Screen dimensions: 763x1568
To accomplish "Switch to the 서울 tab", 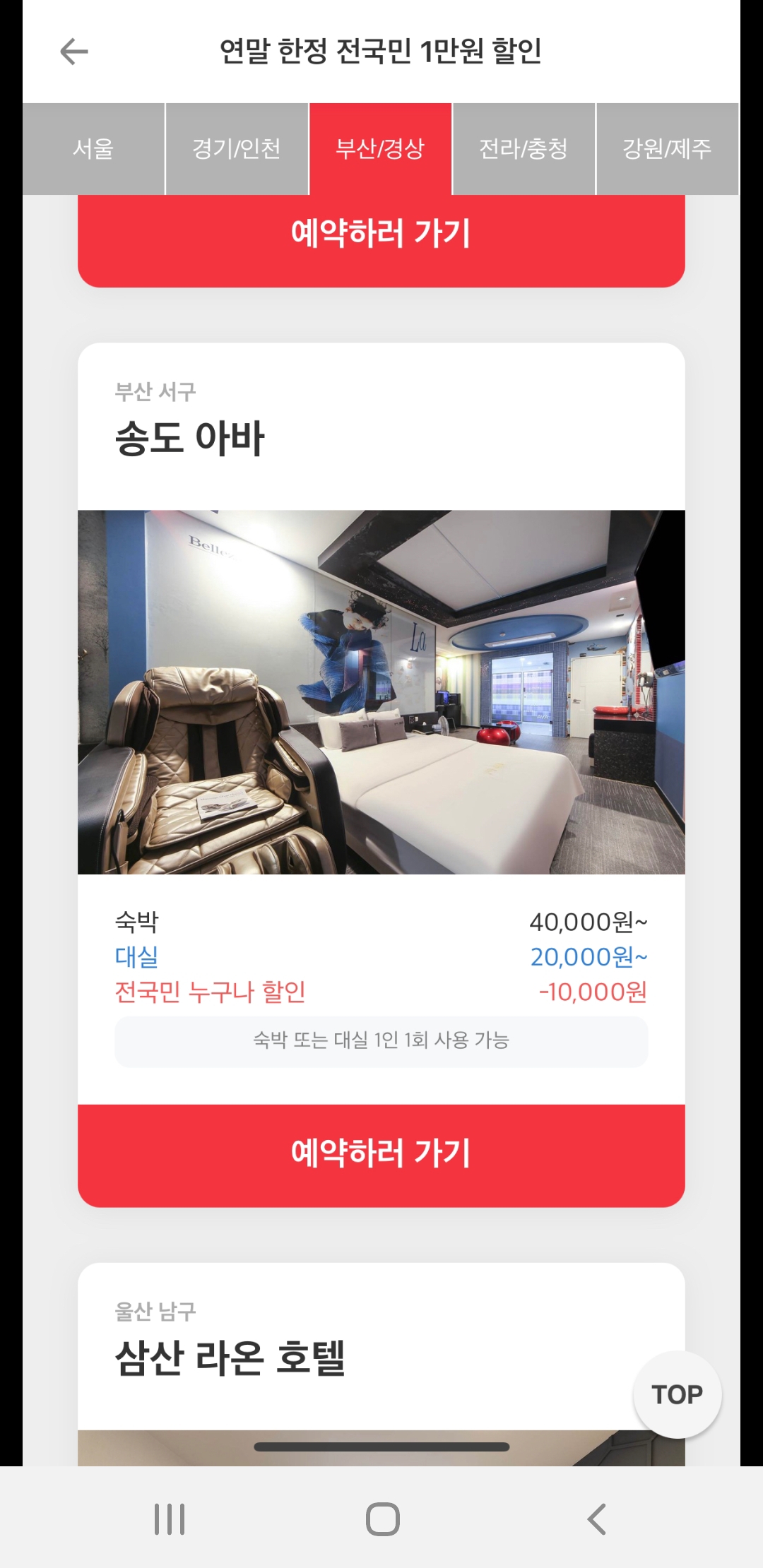I will [93, 149].
